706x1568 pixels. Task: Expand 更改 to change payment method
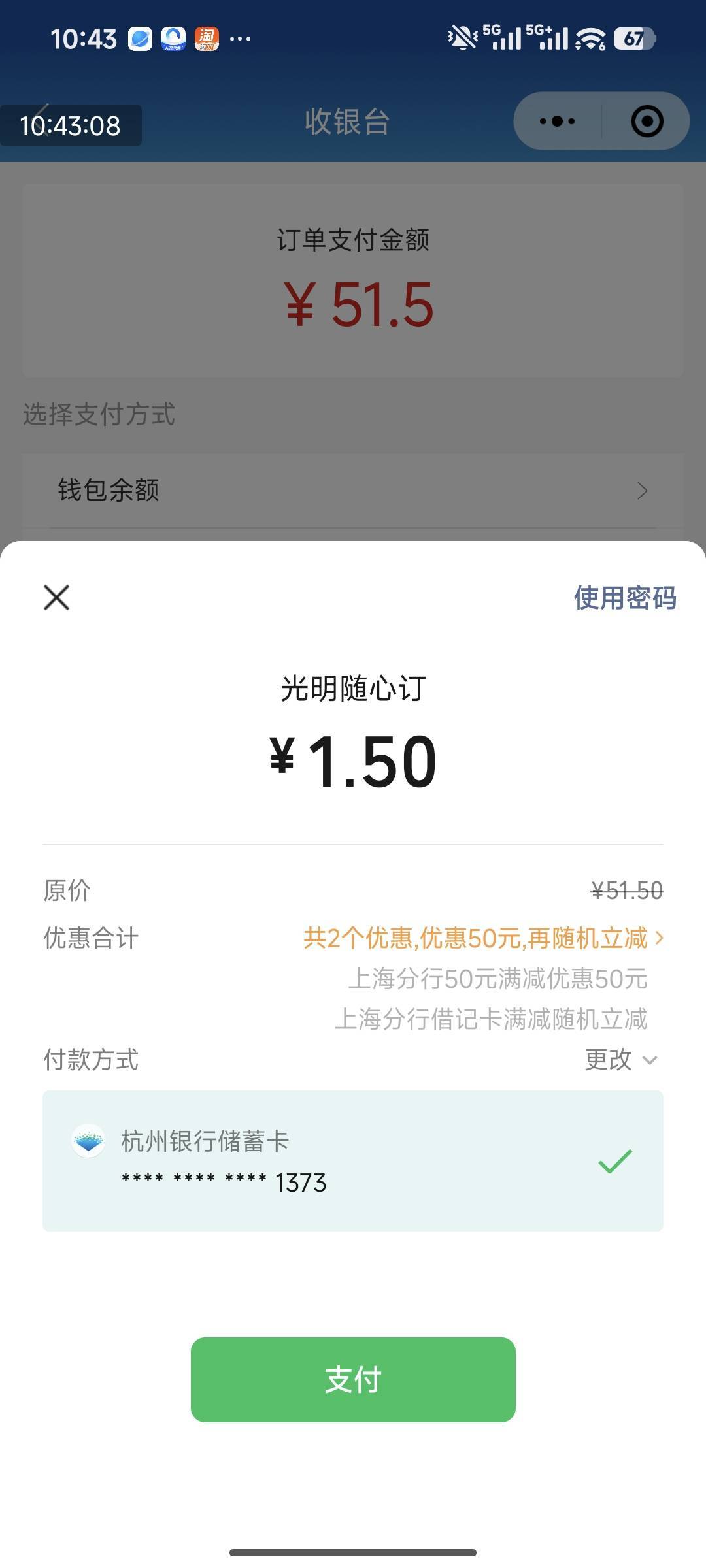tap(620, 1060)
